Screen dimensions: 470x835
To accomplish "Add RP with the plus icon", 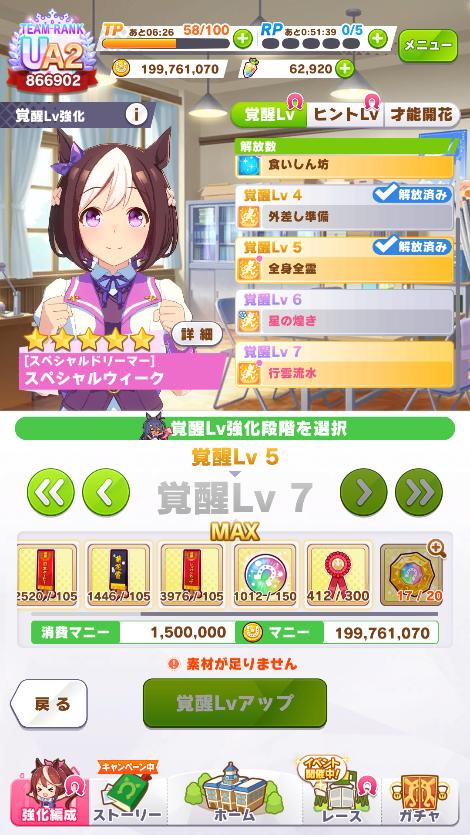I will (x=377, y=39).
